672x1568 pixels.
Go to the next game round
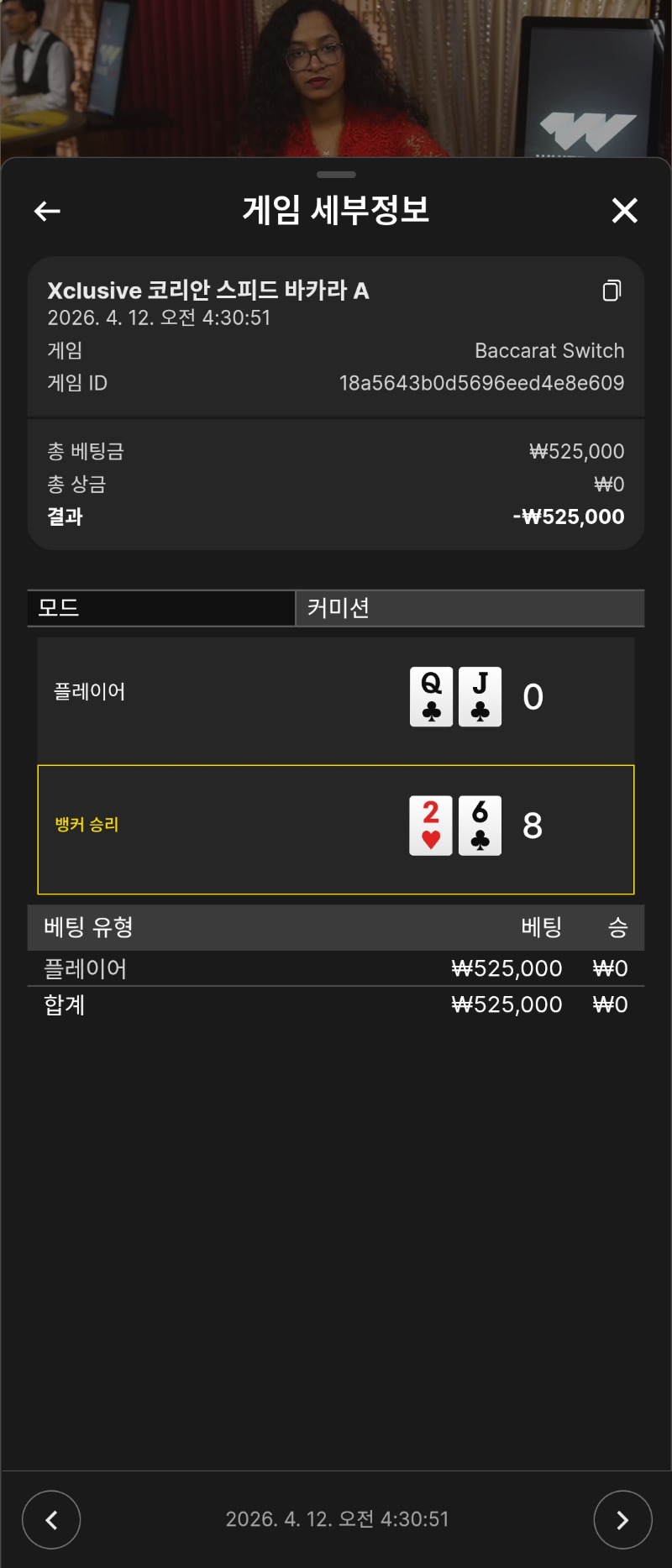[x=622, y=1519]
